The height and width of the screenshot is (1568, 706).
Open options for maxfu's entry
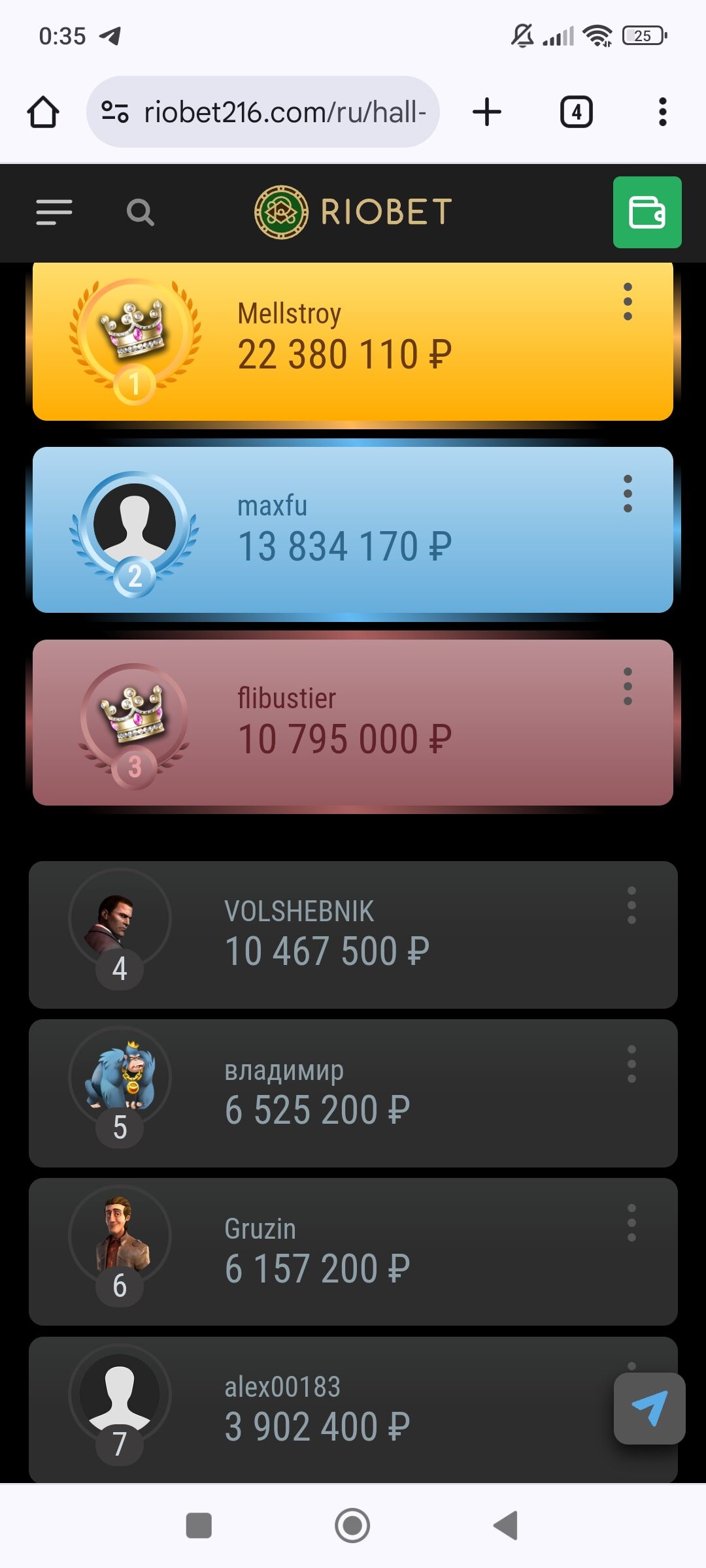(x=628, y=494)
